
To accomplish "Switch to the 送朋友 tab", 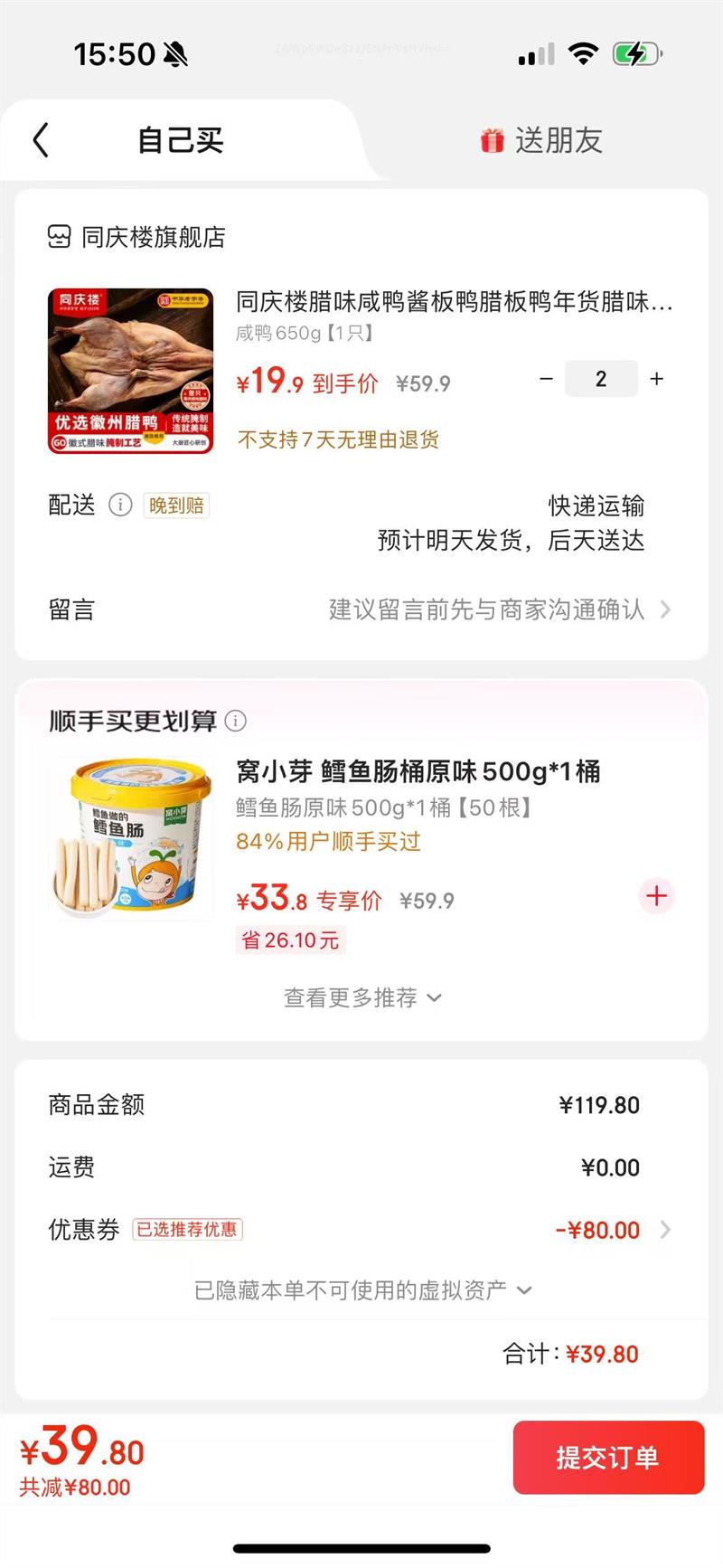I will coord(541,140).
